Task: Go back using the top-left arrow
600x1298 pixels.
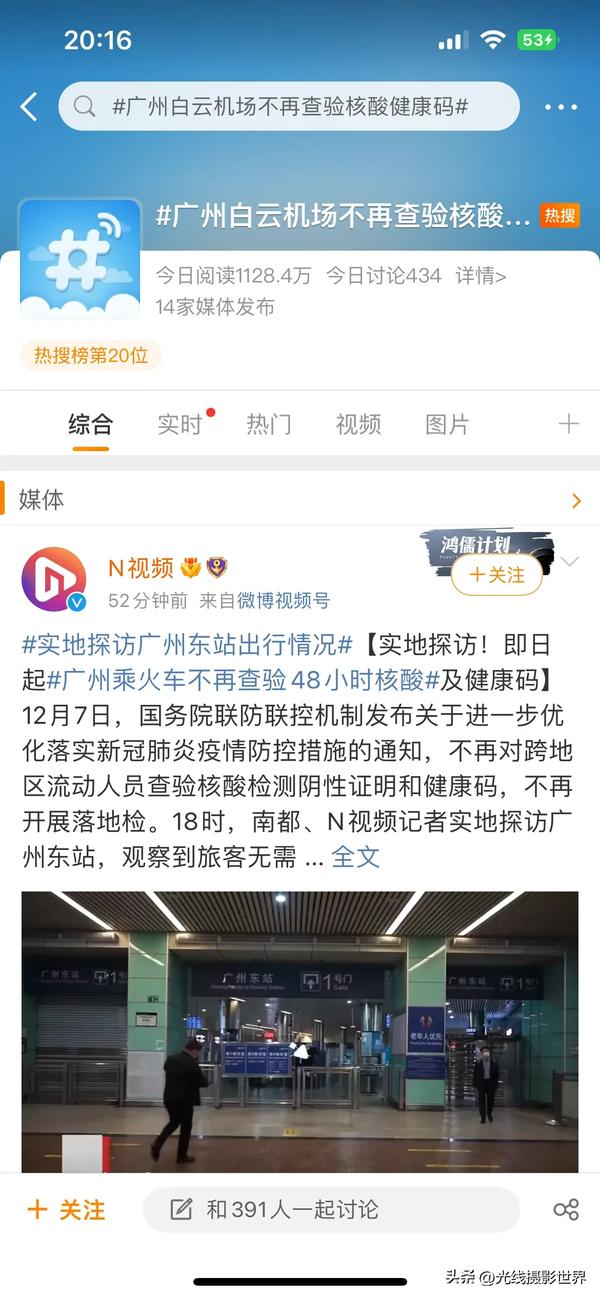Action: pos(29,107)
